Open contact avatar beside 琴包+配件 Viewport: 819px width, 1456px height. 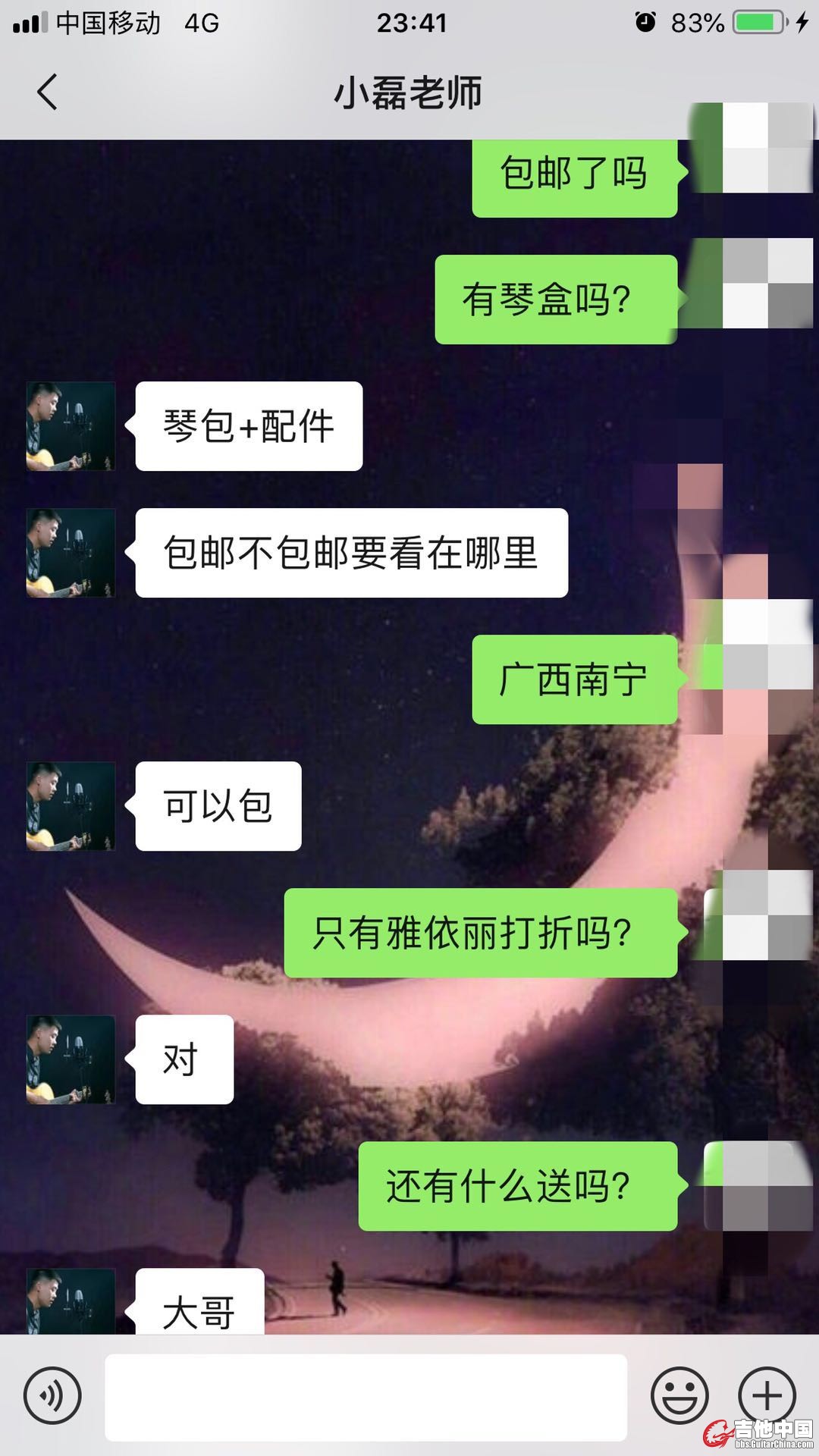click(x=71, y=426)
